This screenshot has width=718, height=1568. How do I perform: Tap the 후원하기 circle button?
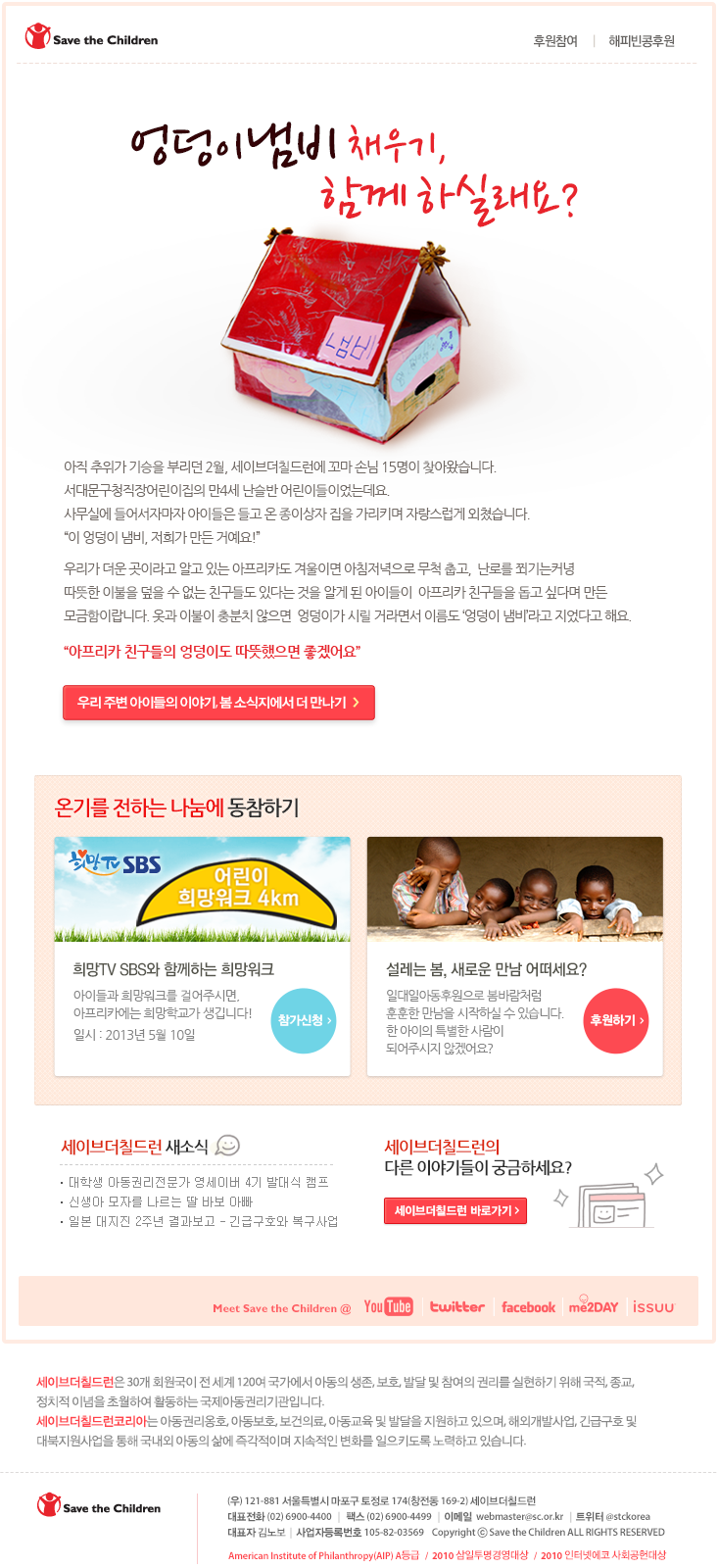click(x=616, y=1020)
